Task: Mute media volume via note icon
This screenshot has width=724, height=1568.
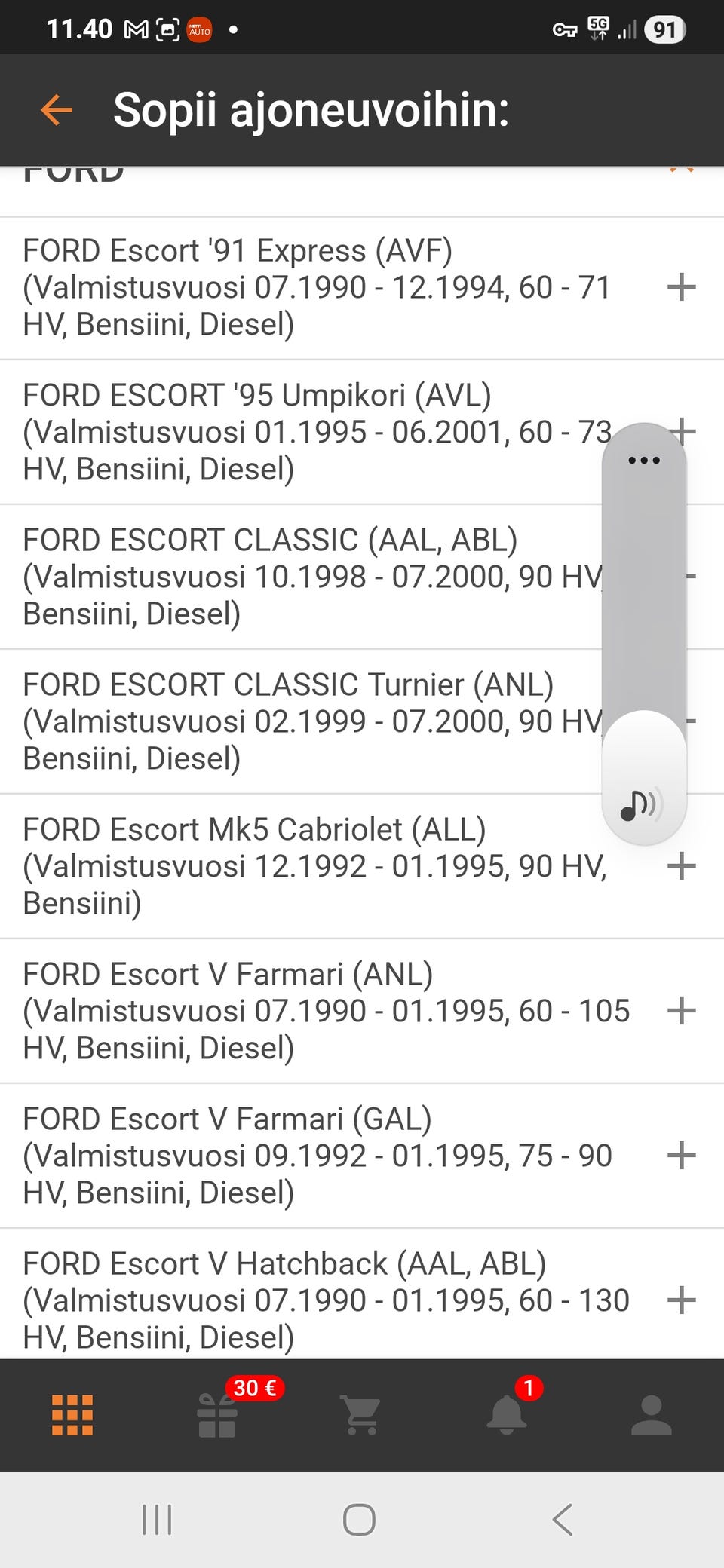Action: coord(642,804)
